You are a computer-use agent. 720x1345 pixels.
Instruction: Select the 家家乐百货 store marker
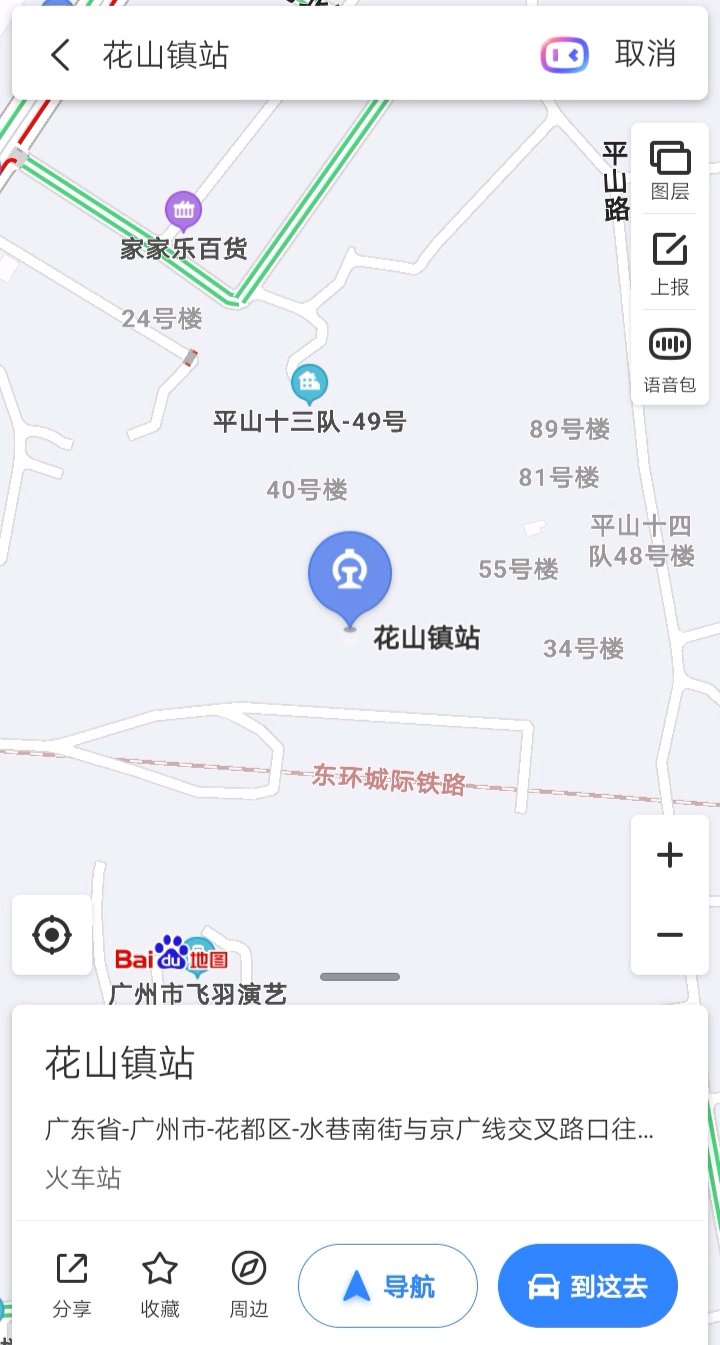183,211
